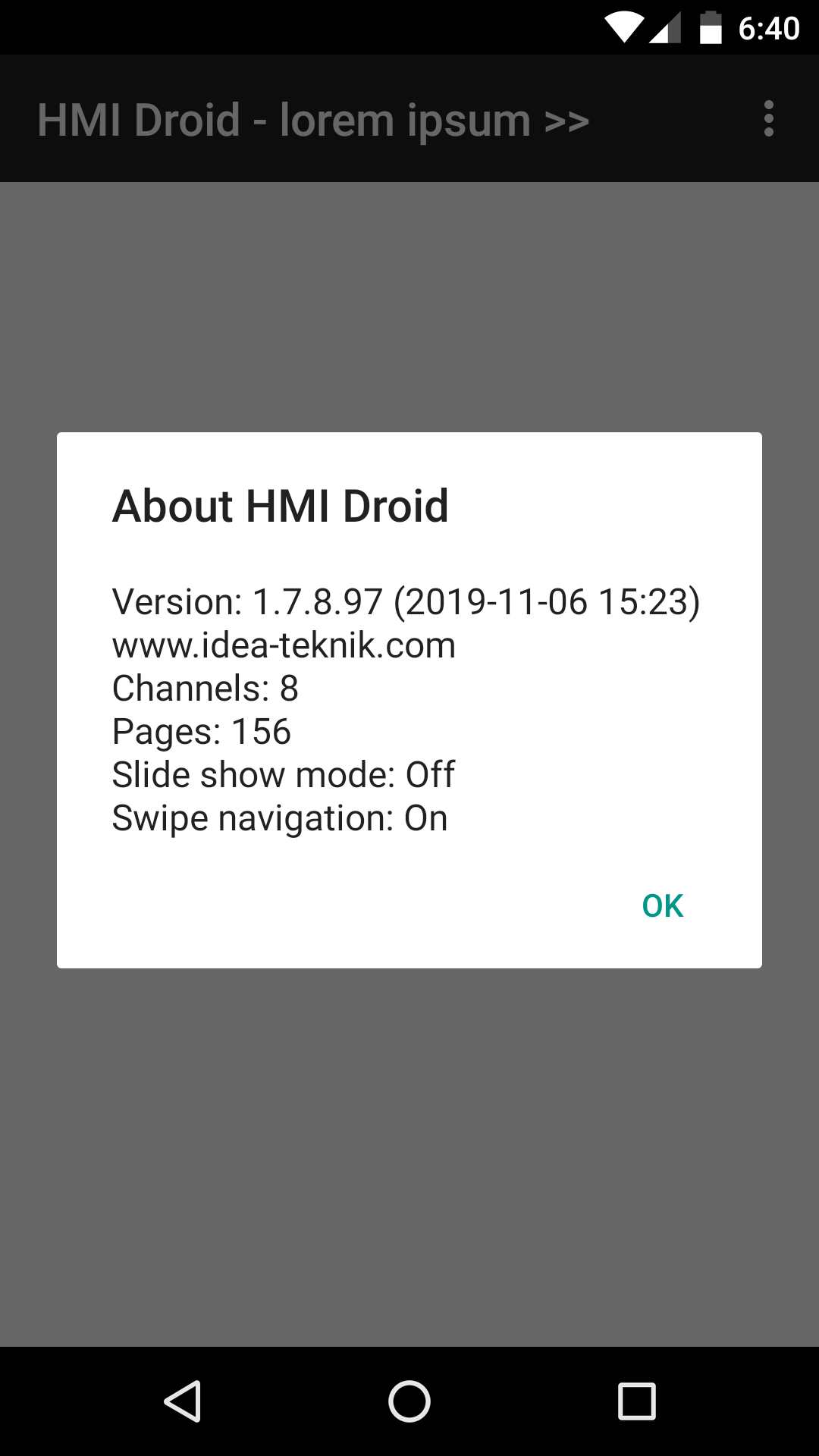Tap the home circle button
This screenshot has height=1456, width=819.
[x=409, y=1401]
